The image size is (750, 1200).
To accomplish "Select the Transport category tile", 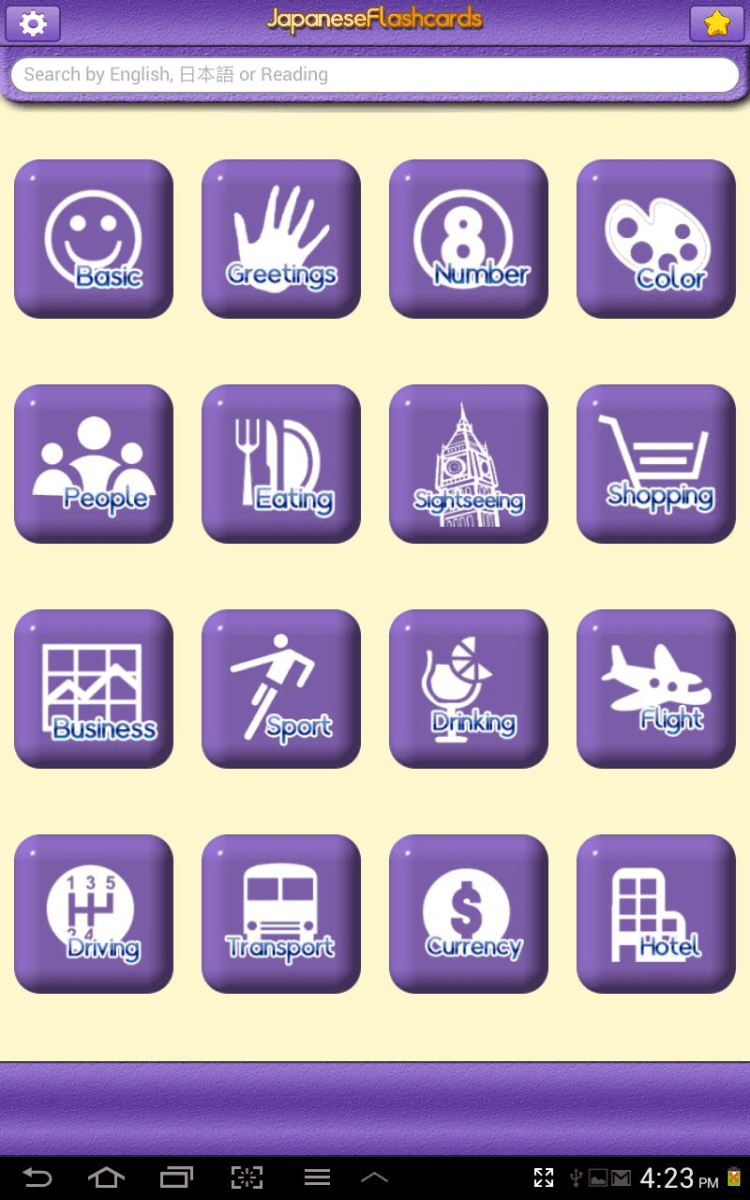I will tap(281, 914).
